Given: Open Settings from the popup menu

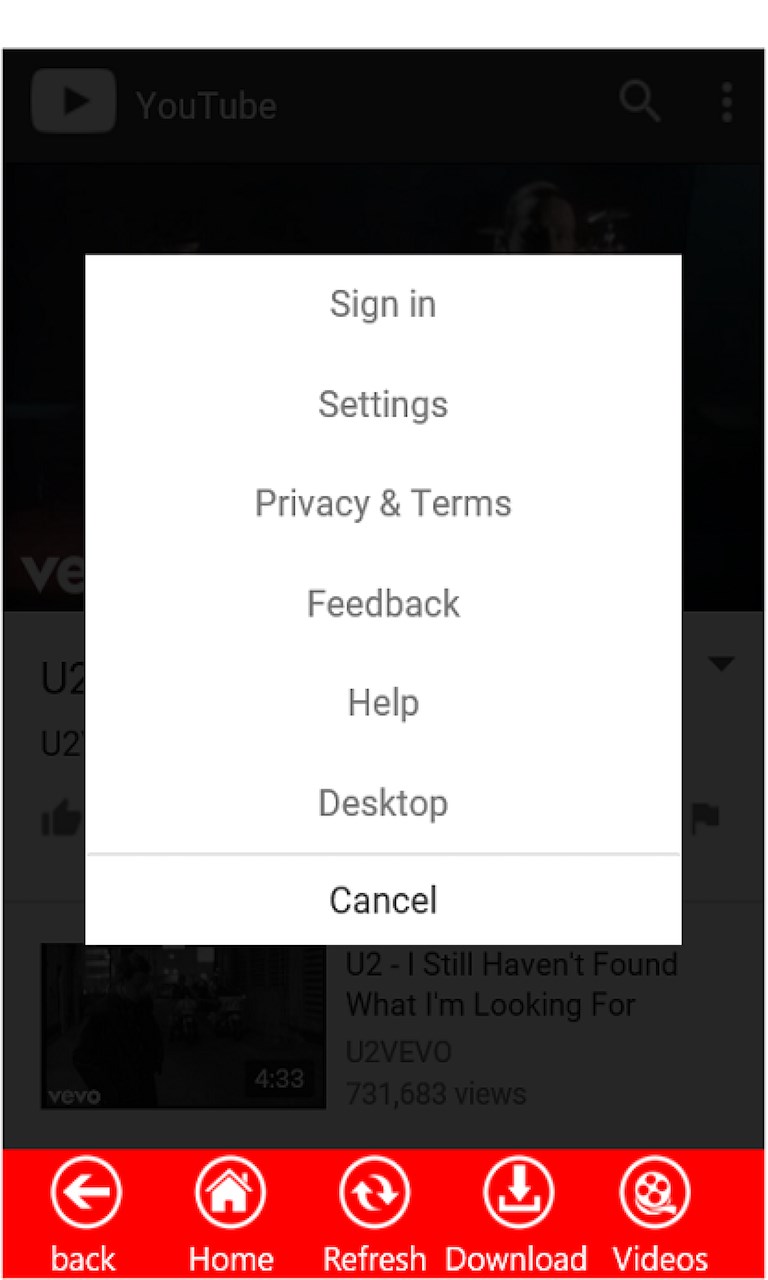Looking at the screenshot, I should [x=383, y=404].
